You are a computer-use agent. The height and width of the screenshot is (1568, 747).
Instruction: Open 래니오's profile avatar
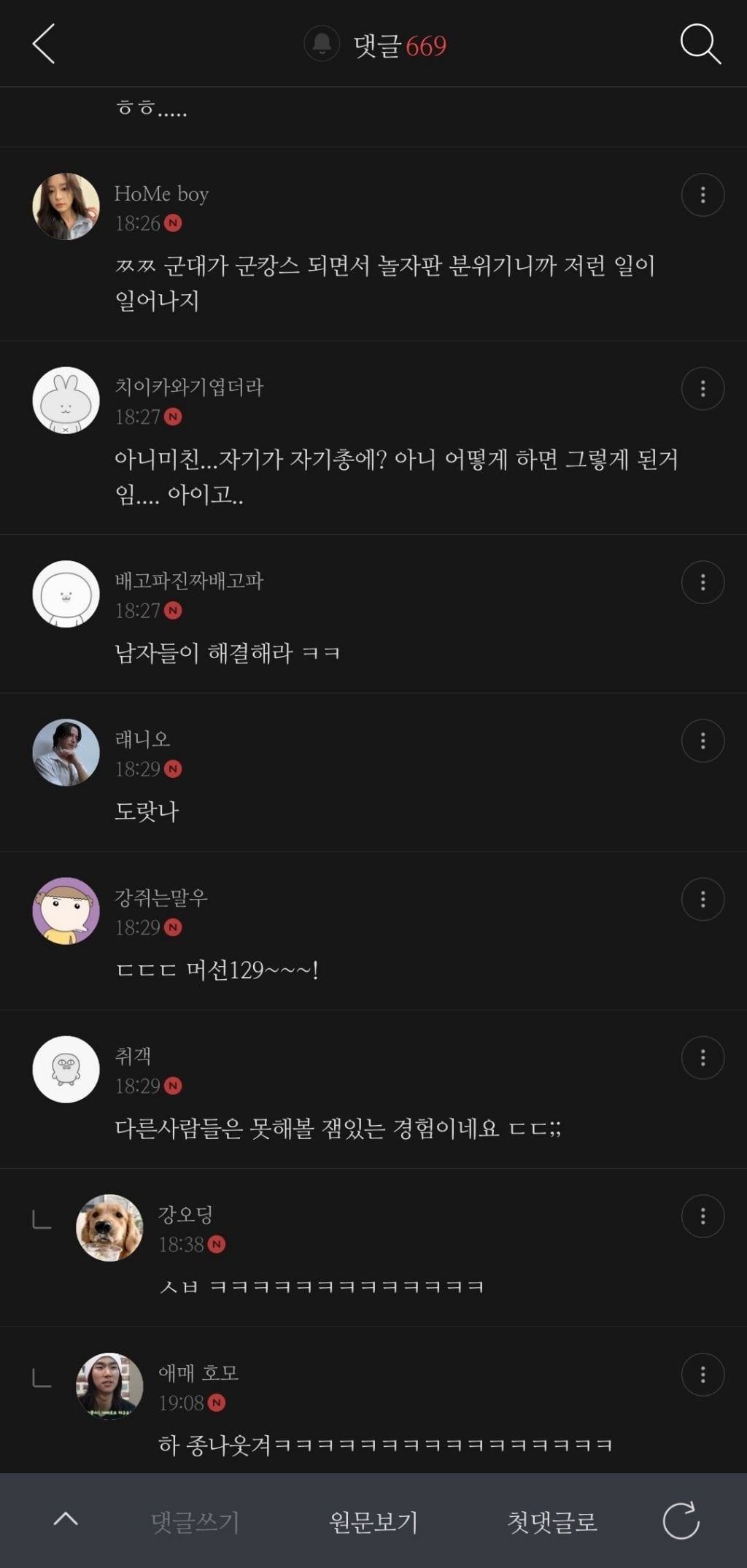coord(66,752)
